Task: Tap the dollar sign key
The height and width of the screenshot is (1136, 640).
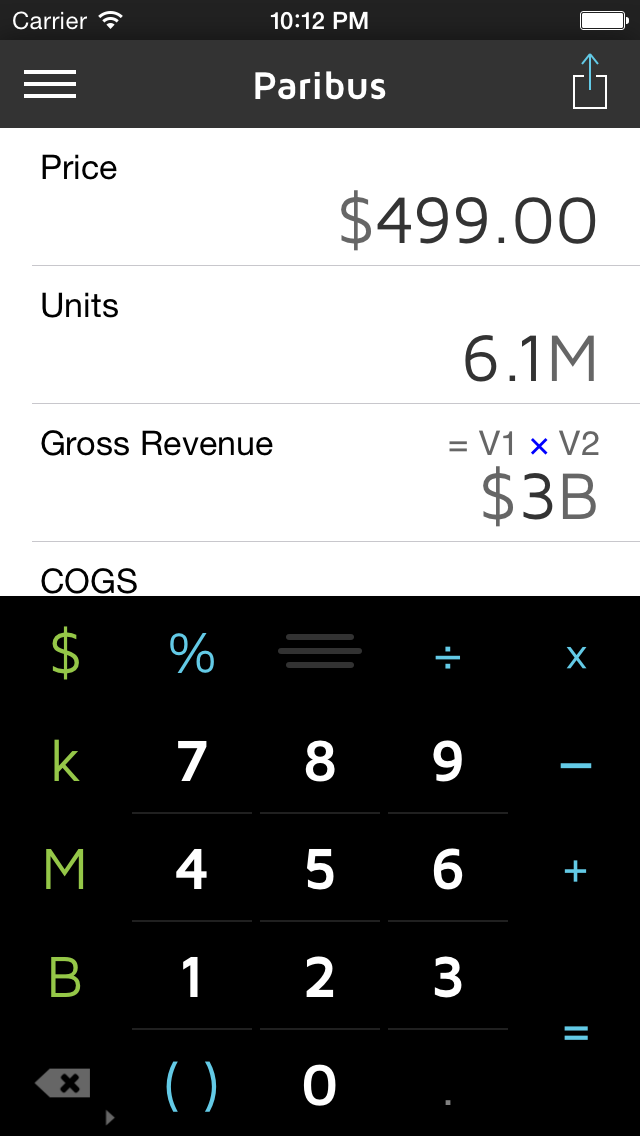Action: tap(65, 655)
